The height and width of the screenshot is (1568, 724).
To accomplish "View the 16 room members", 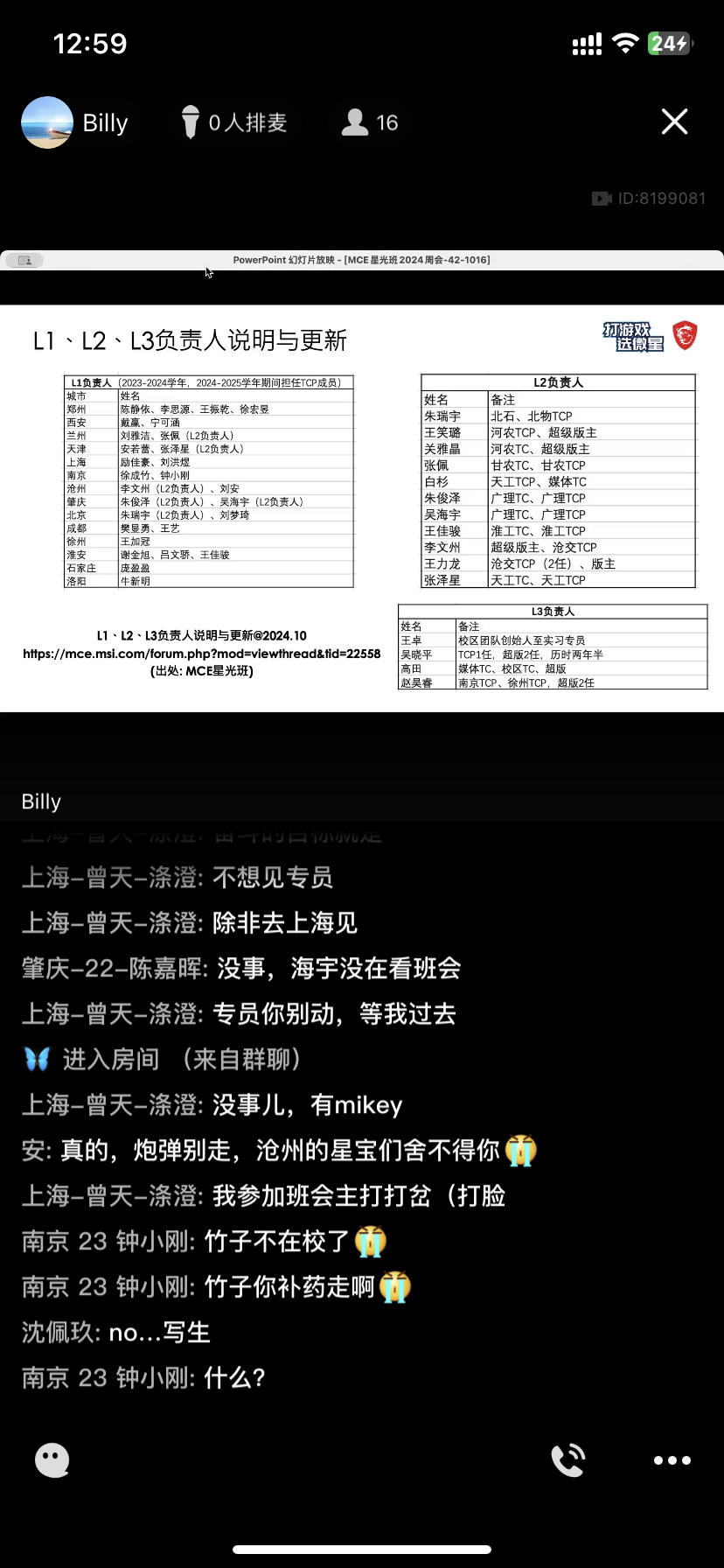I will pos(370,122).
